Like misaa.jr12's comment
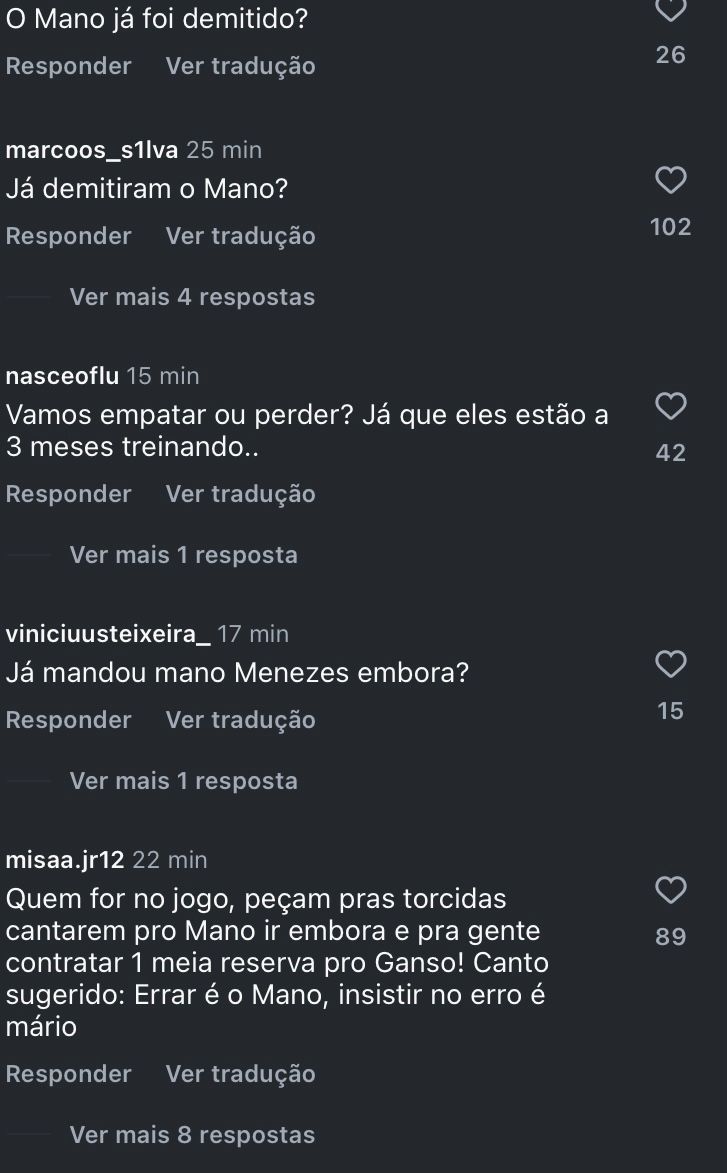This screenshot has width=727, height=1173. click(x=671, y=890)
